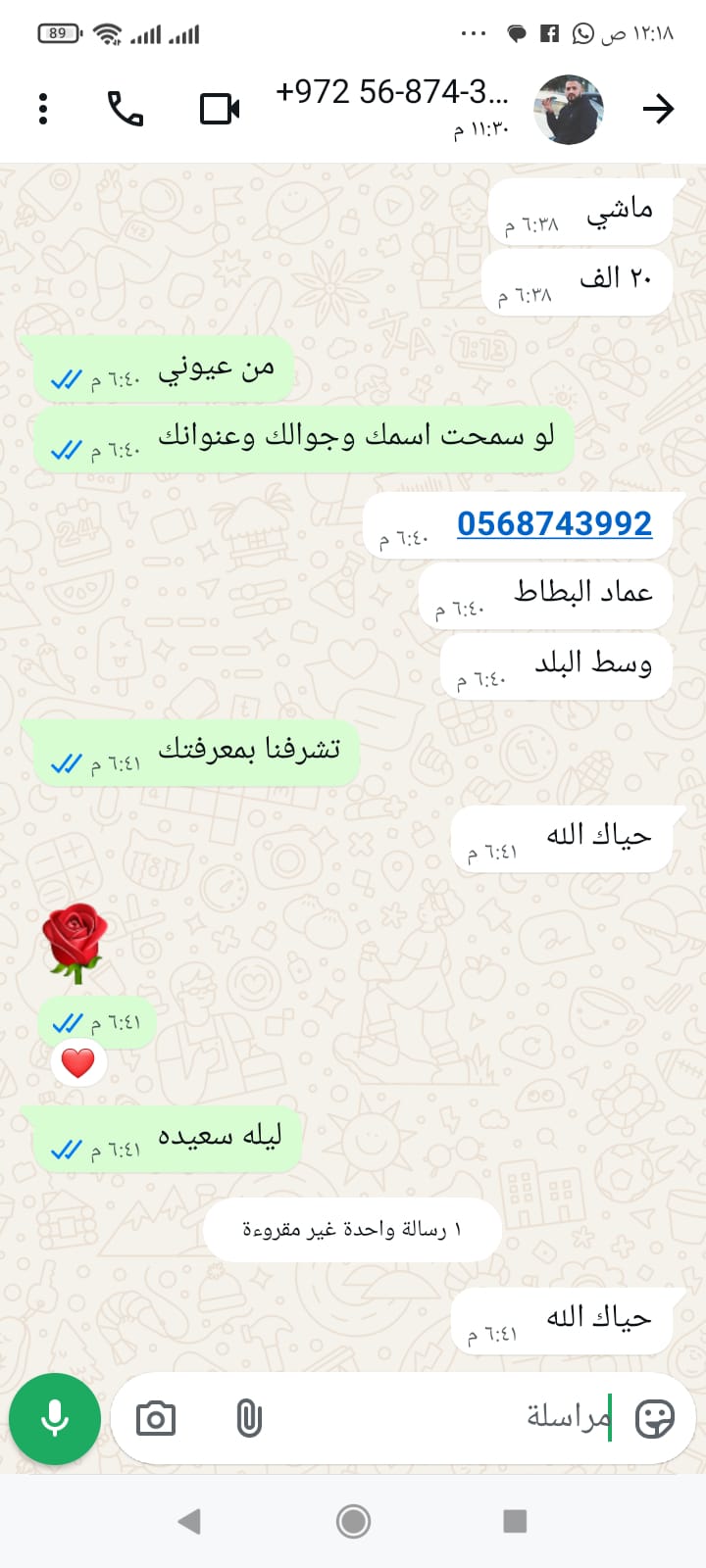Tap the system back button
The height and width of the screenshot is (1568, 706).
tap(189, 1521)
